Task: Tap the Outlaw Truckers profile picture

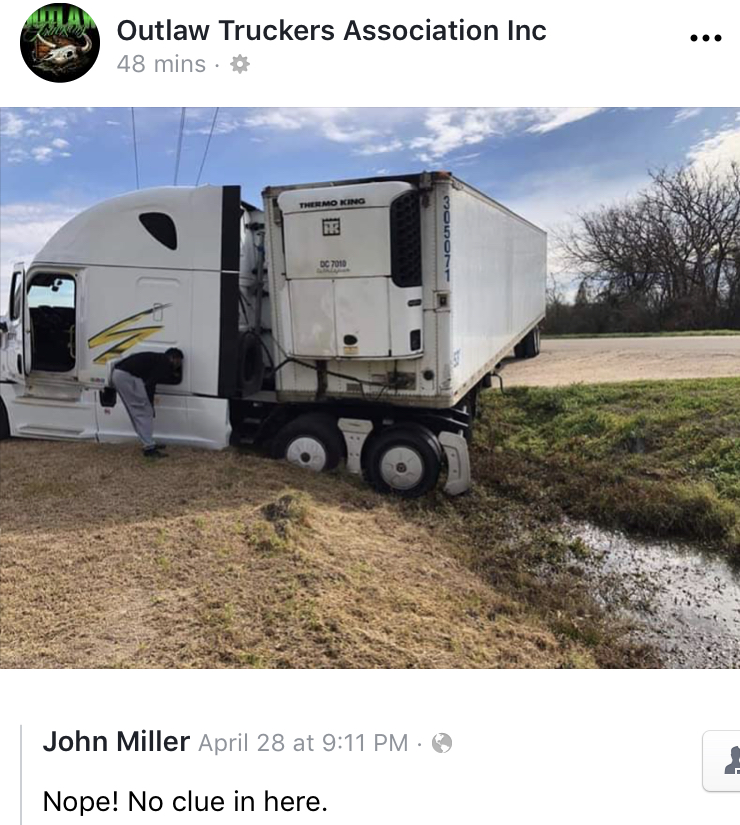Action: 60,43
